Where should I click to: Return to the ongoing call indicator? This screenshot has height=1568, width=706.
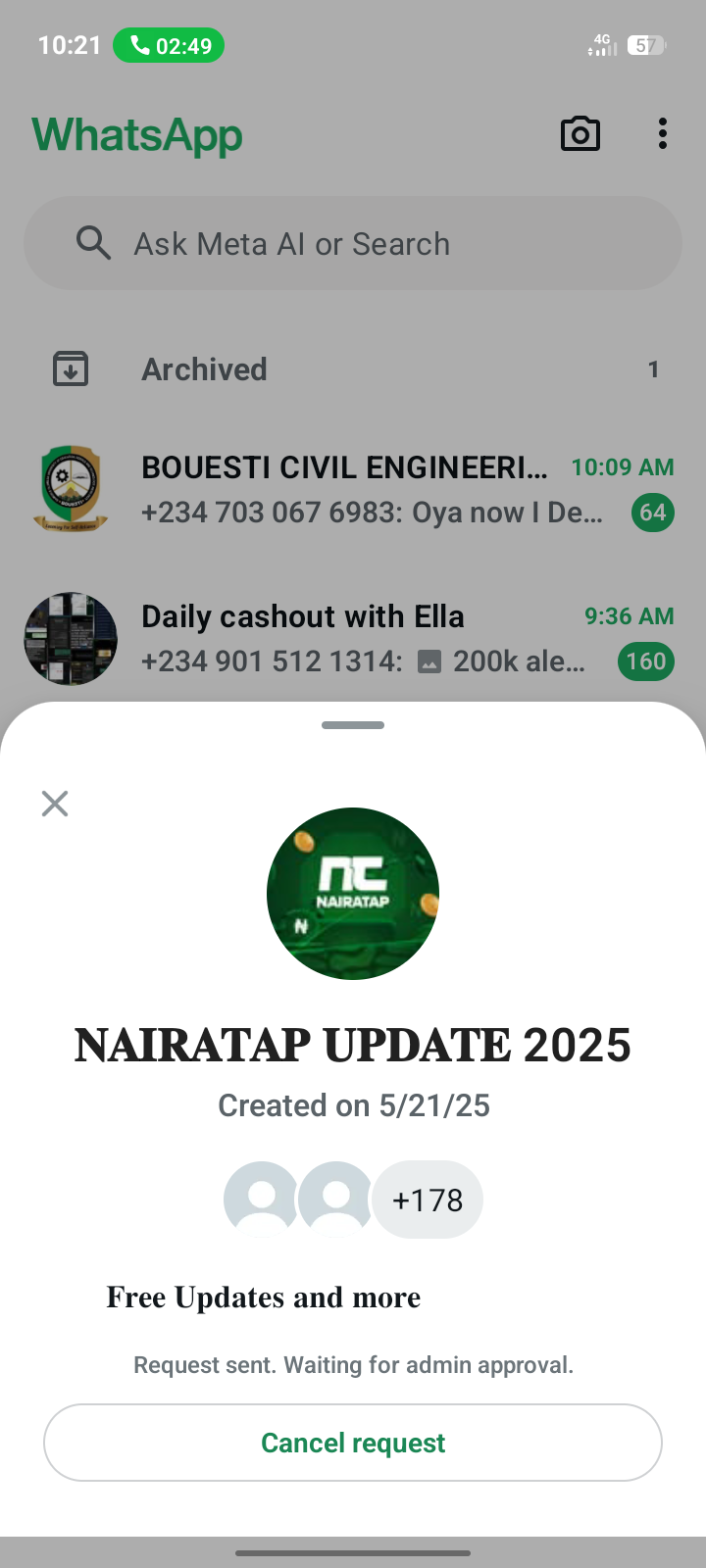[x=169, y=45]
